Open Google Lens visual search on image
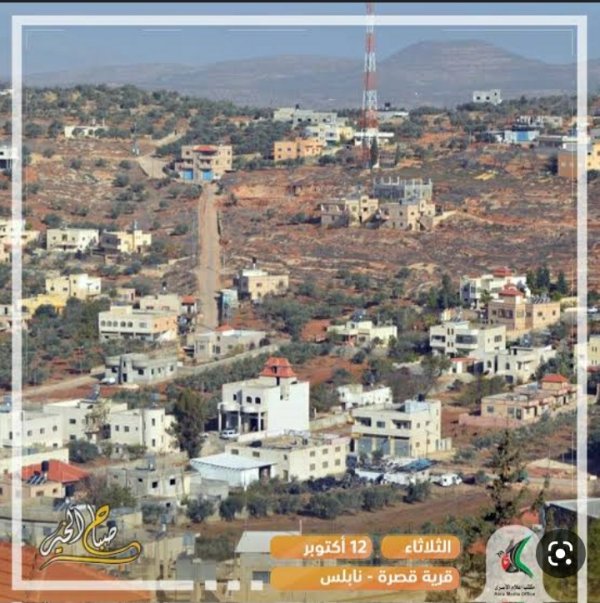 pyautogui.click(x=561, y=553)
